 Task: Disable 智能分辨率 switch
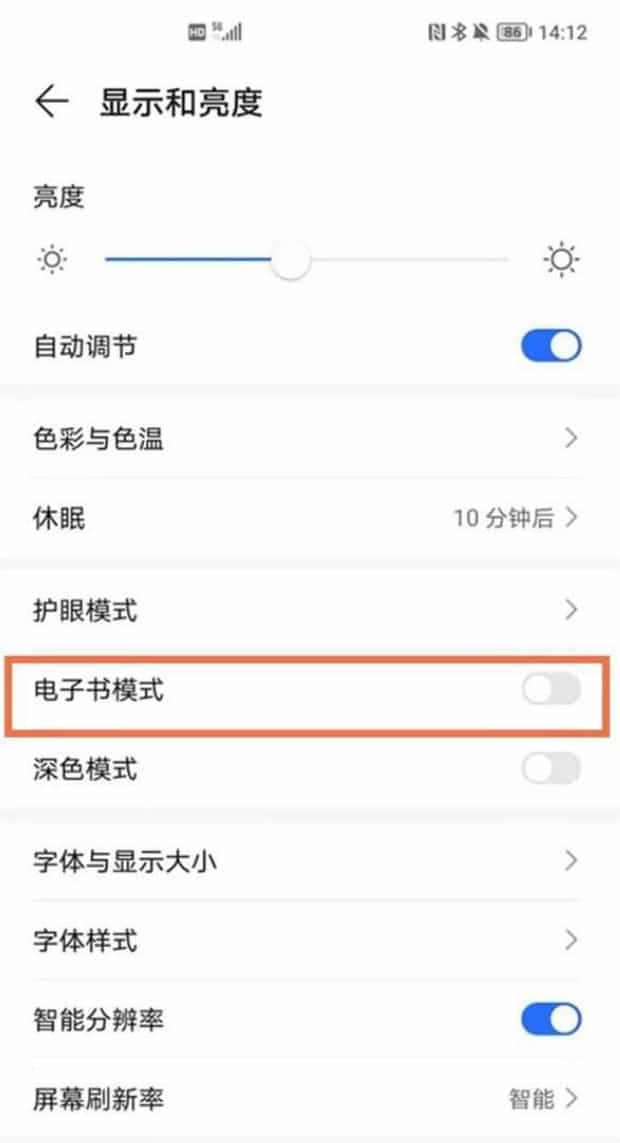pos(551,1019)
